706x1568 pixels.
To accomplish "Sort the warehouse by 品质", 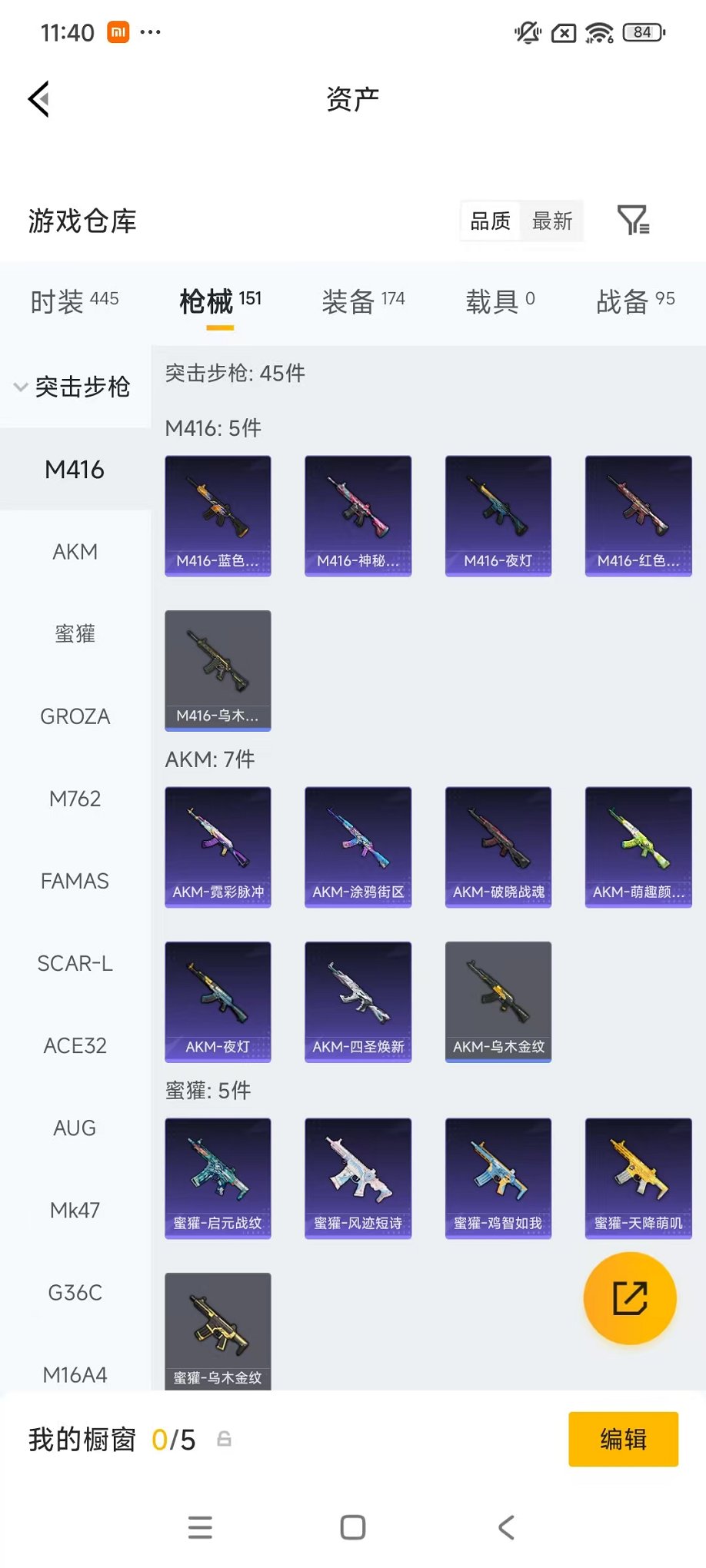I will [x=490, y=221].
